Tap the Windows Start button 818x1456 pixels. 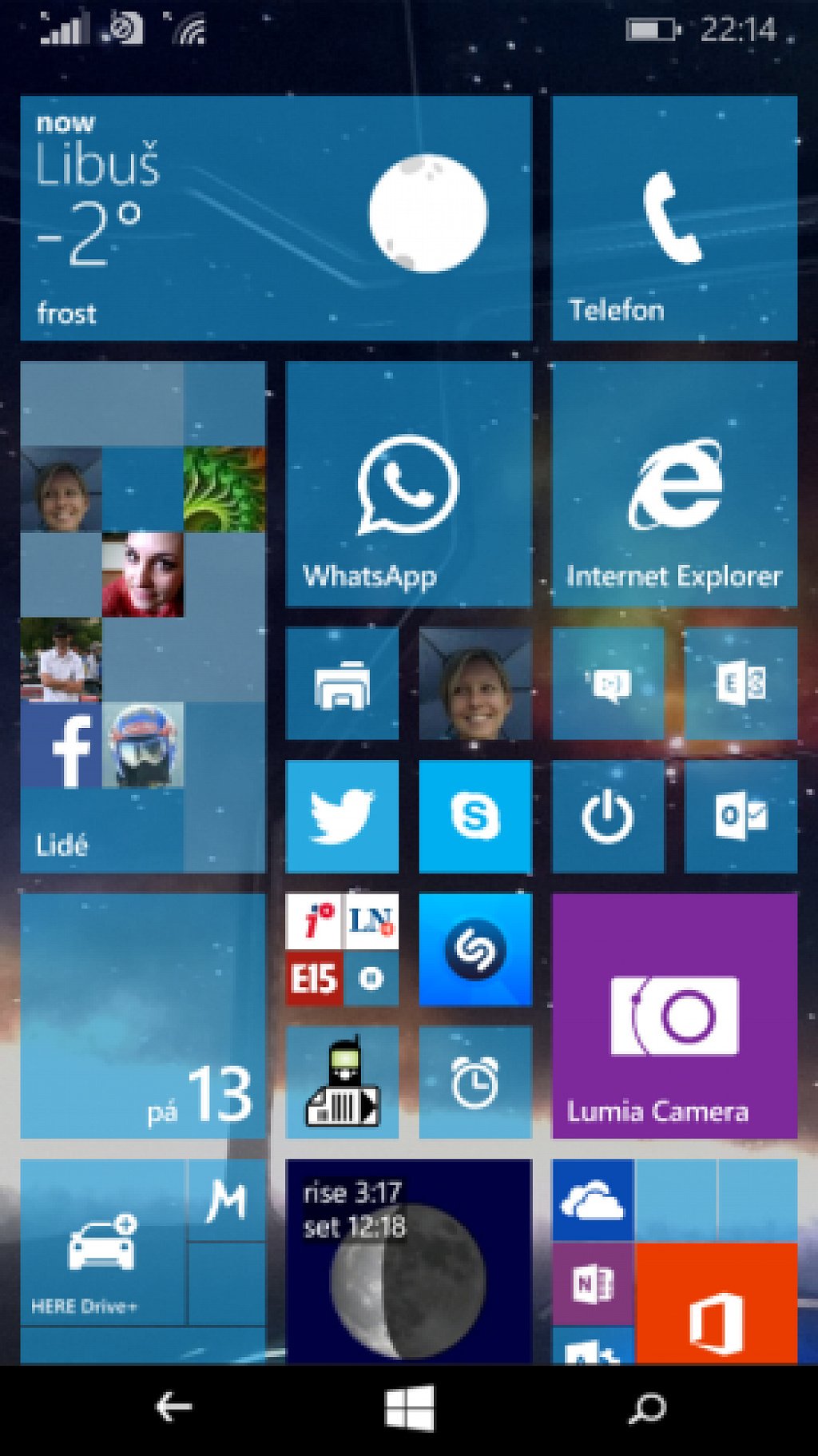[x=409, y=1408]
